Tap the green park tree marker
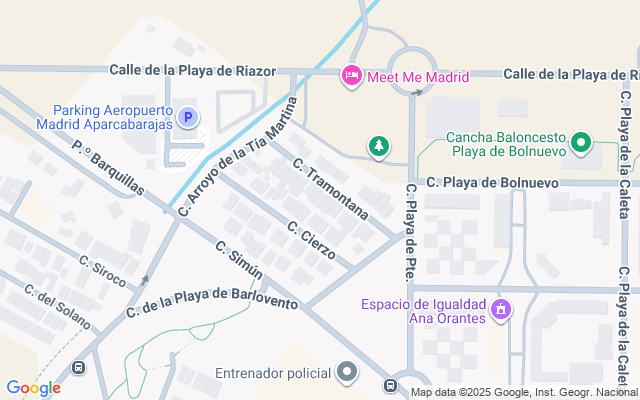640x400 pixels. (379, 148)
